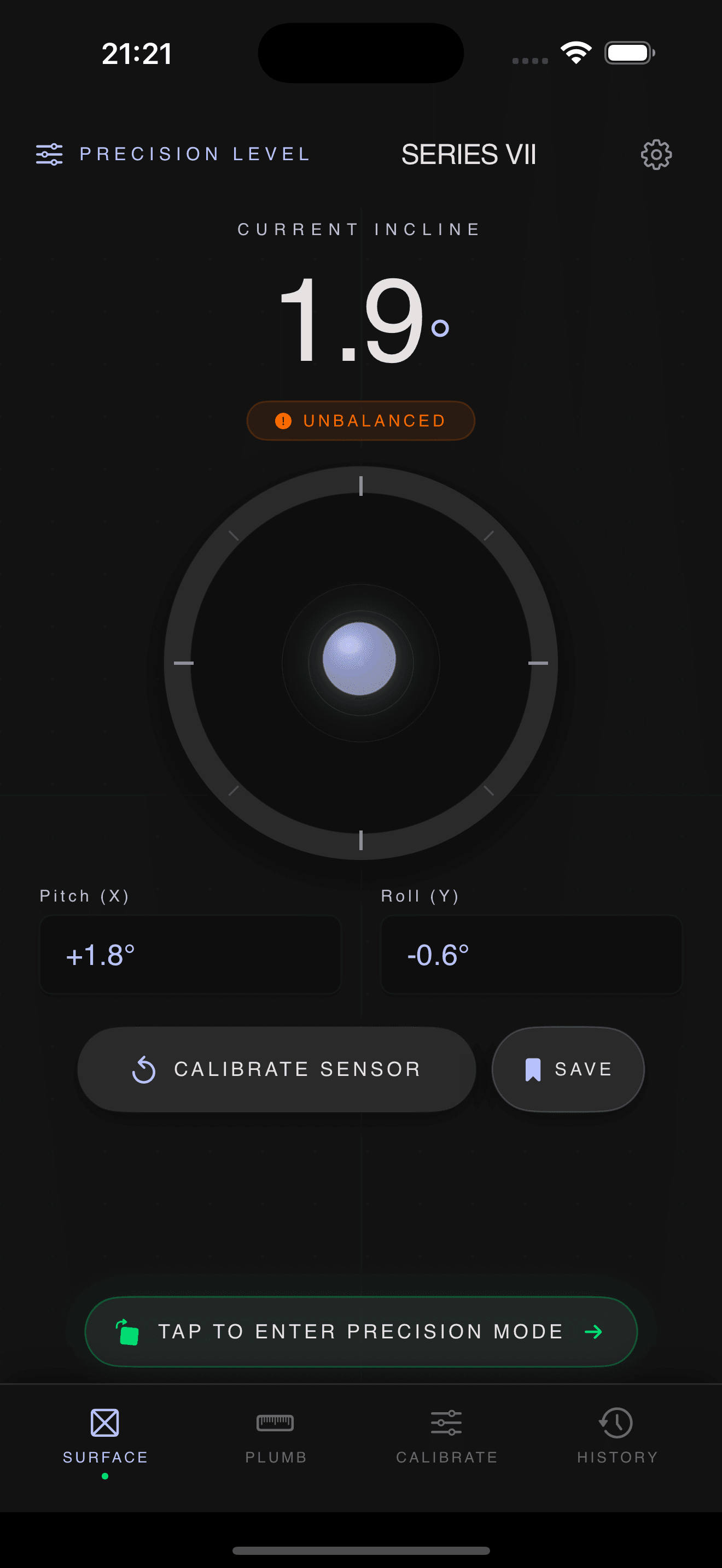The height and width of the screenshot is (1568, 722).
Task: Tap To Enter Precision Mode
Action: click(360, 1332)
